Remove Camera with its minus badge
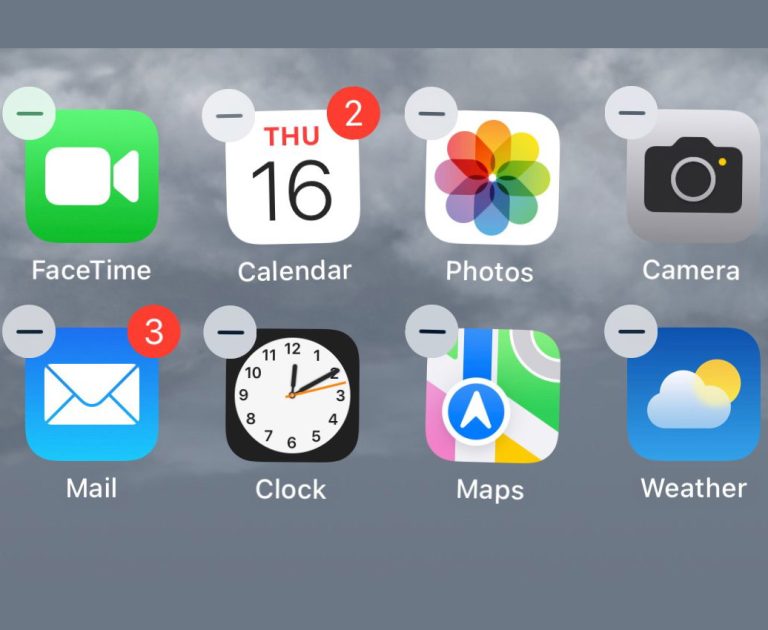Image resolution: width=768 pixels, height=630 pixels. (x=632, y=113)
